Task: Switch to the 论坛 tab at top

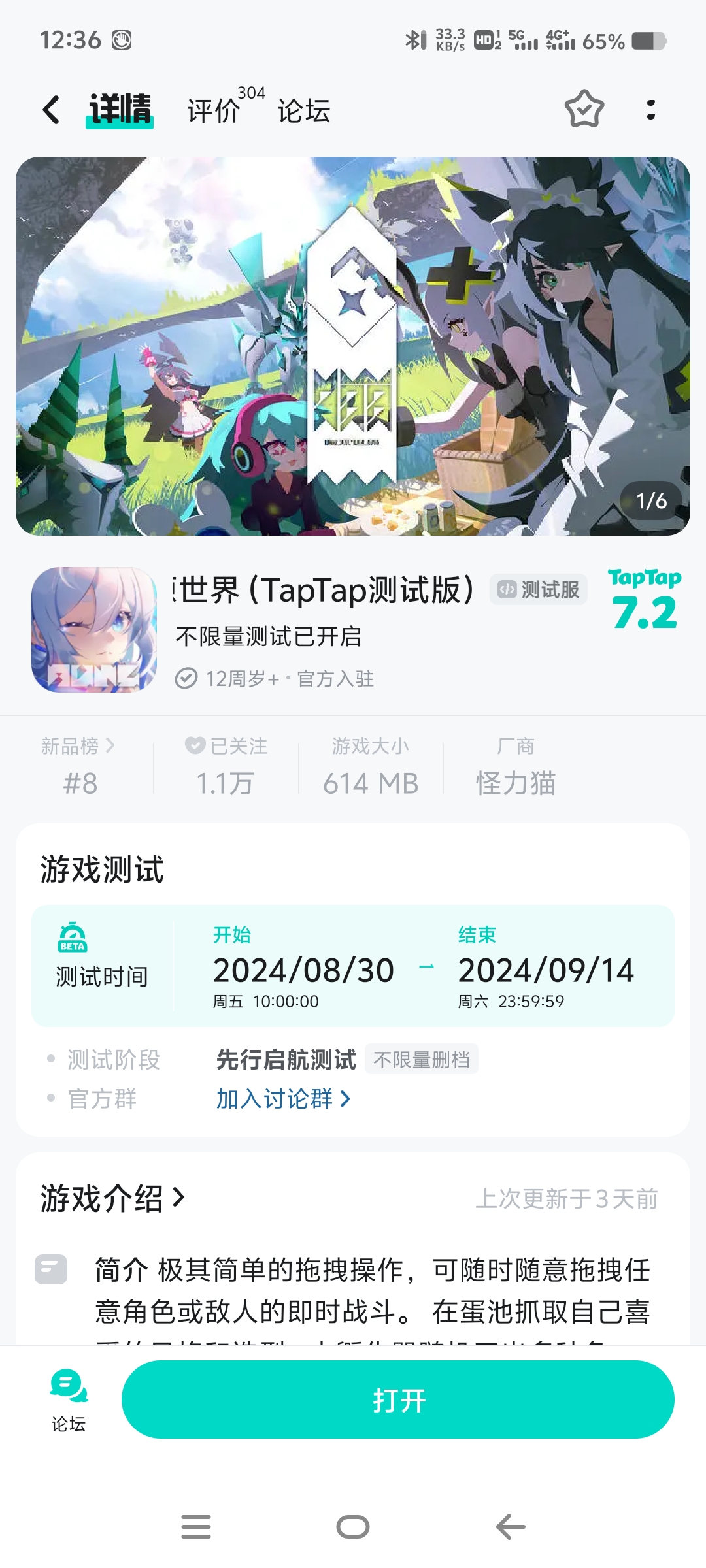Action: (x=304, y=110)
